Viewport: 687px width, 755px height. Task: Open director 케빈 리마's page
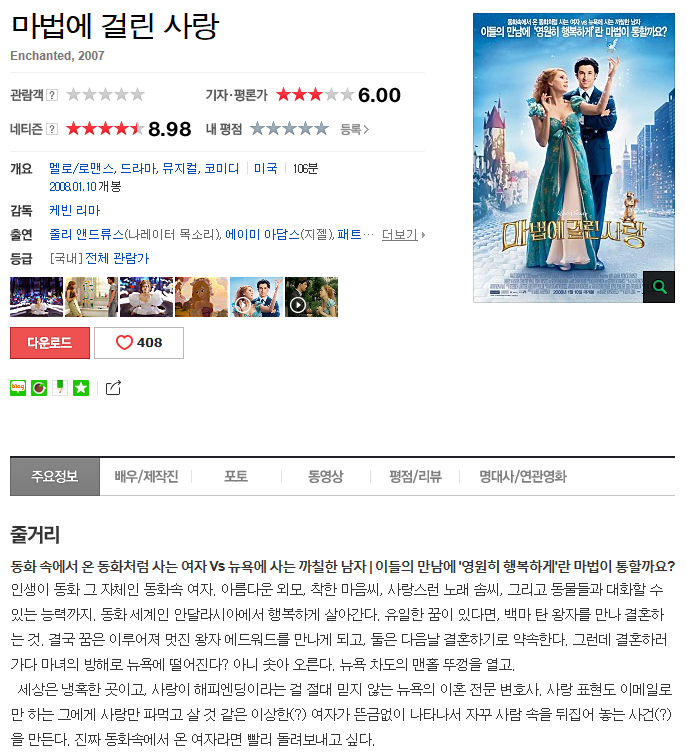74,210
